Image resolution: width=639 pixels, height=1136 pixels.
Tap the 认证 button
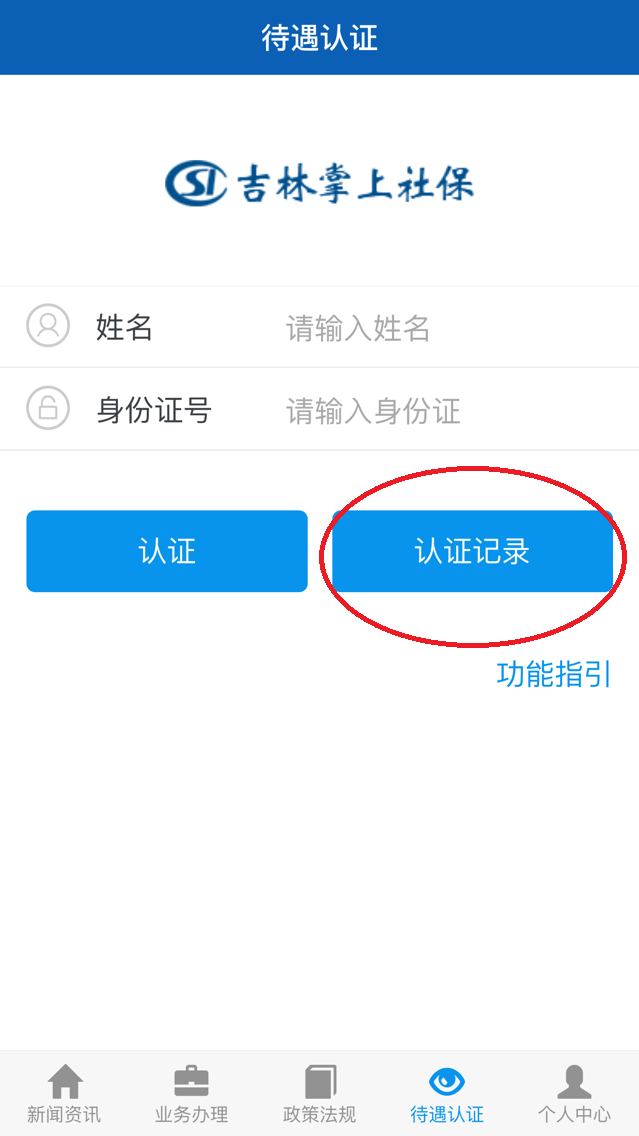coord(167,551)
